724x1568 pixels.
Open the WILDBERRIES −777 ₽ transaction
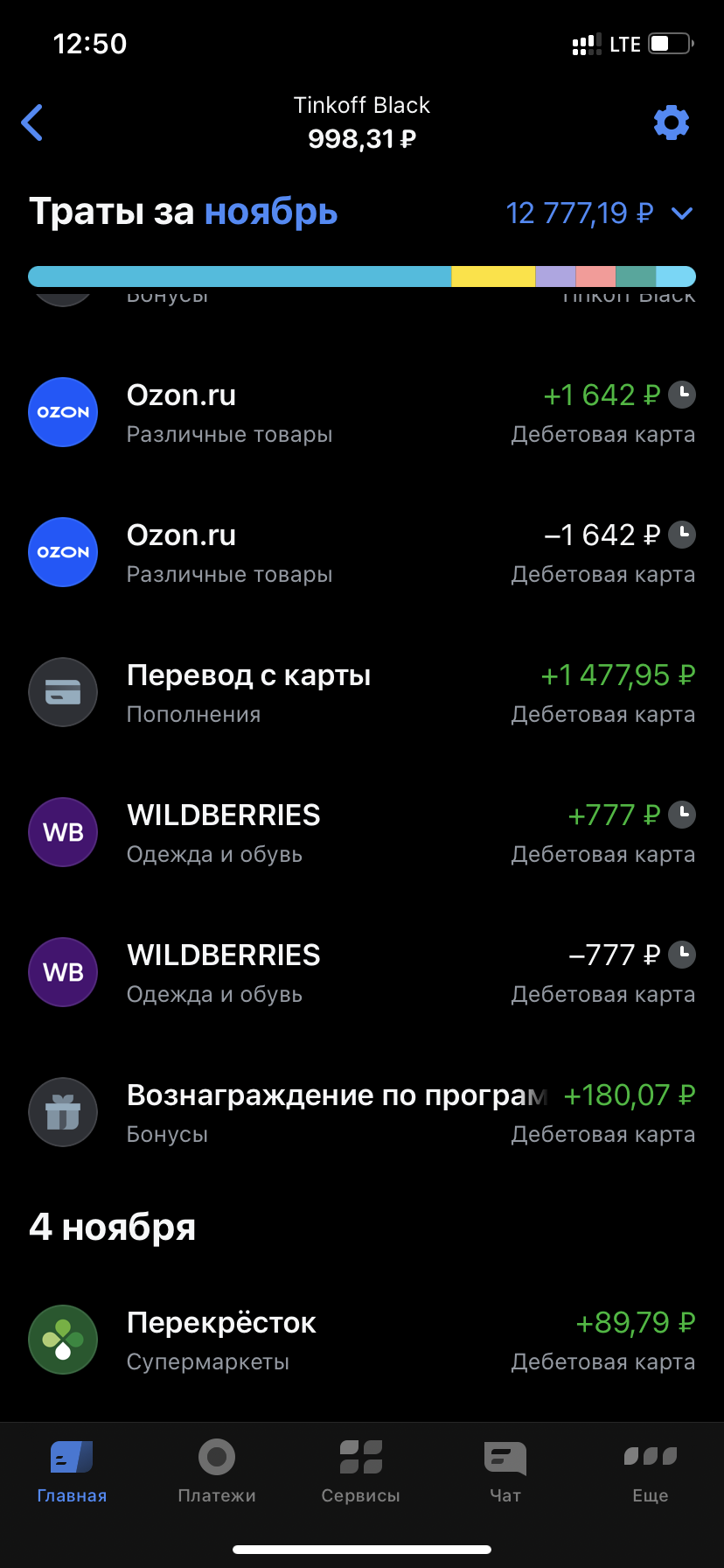[362, 973]
